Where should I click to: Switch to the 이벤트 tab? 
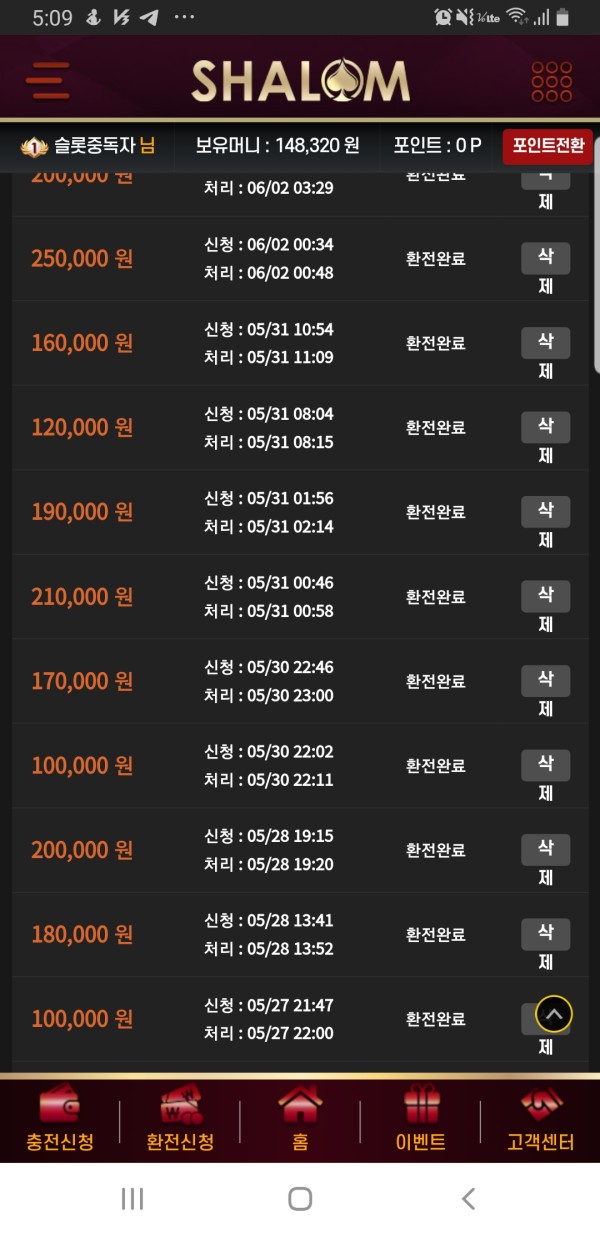coord(420,1119)
